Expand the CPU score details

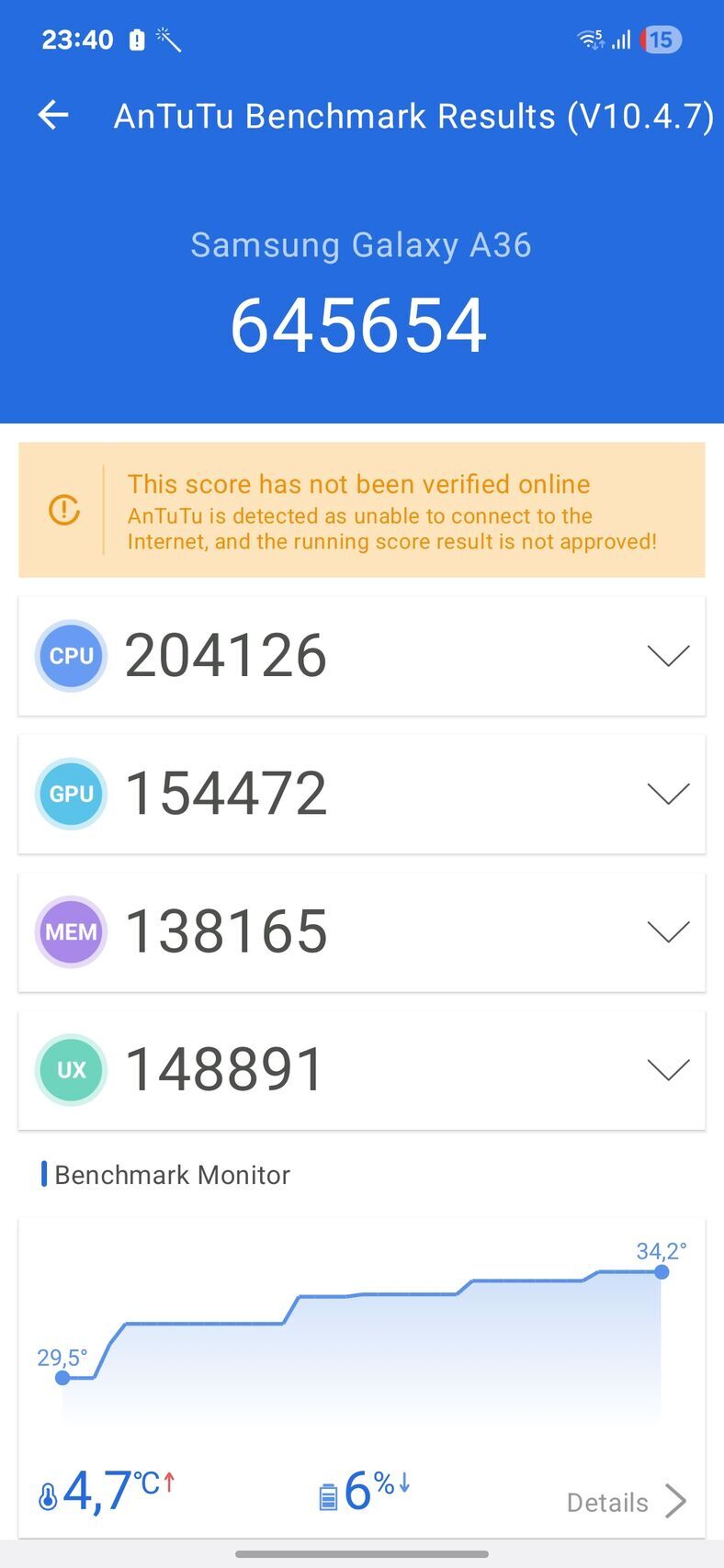pos(668,656)
